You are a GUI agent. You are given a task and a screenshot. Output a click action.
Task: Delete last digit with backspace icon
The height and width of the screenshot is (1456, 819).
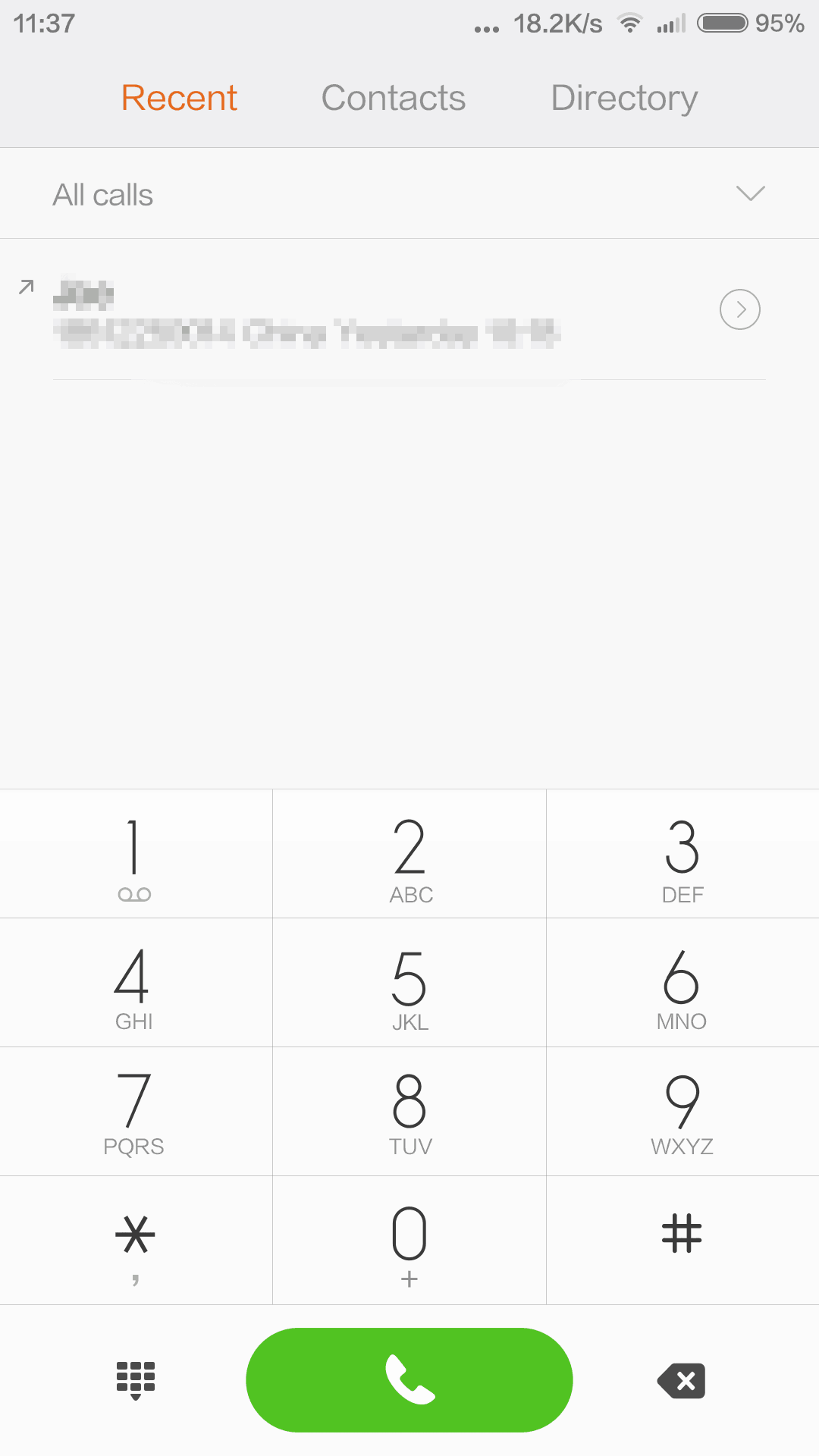pyautogui.click(x=682, y=1381)
